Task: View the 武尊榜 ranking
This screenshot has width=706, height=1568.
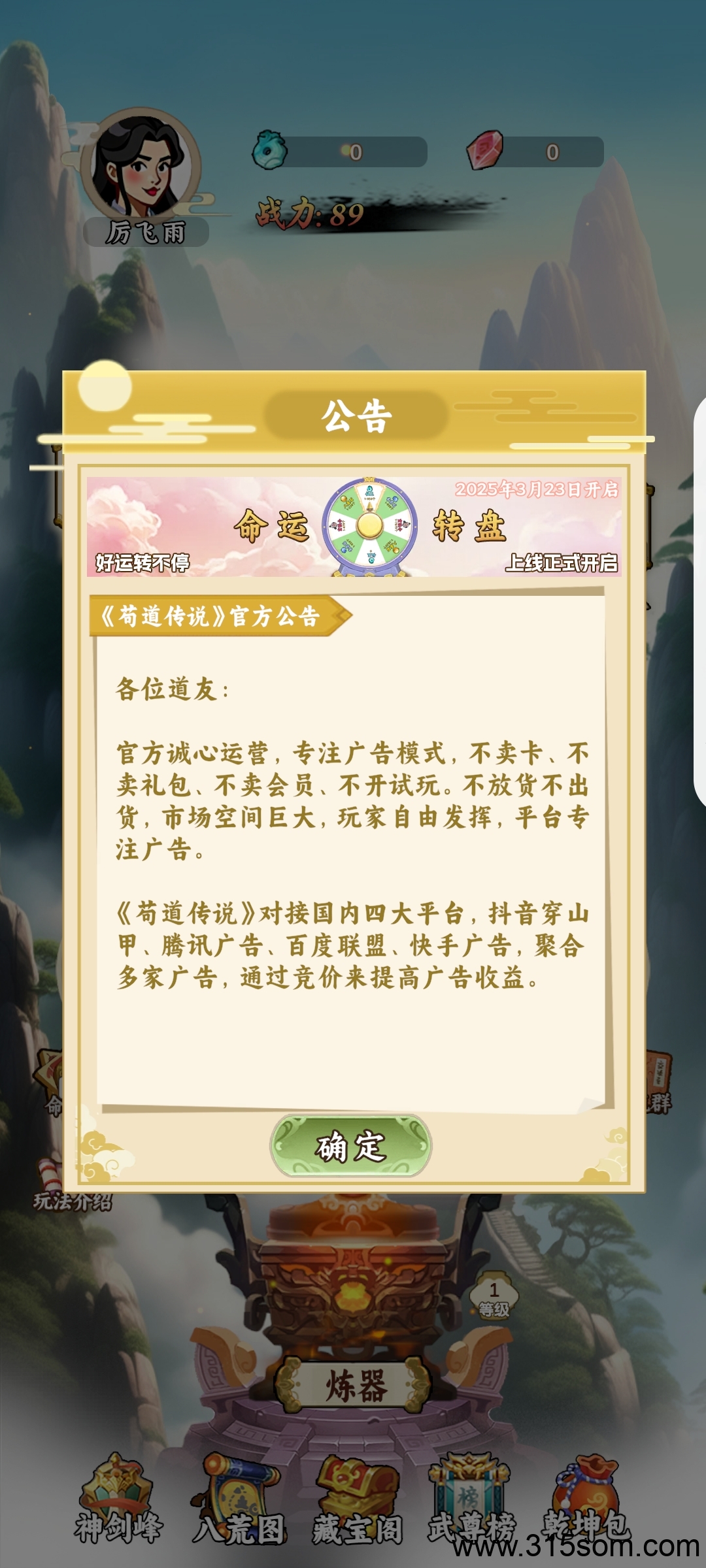Action: click(471, 1501)
